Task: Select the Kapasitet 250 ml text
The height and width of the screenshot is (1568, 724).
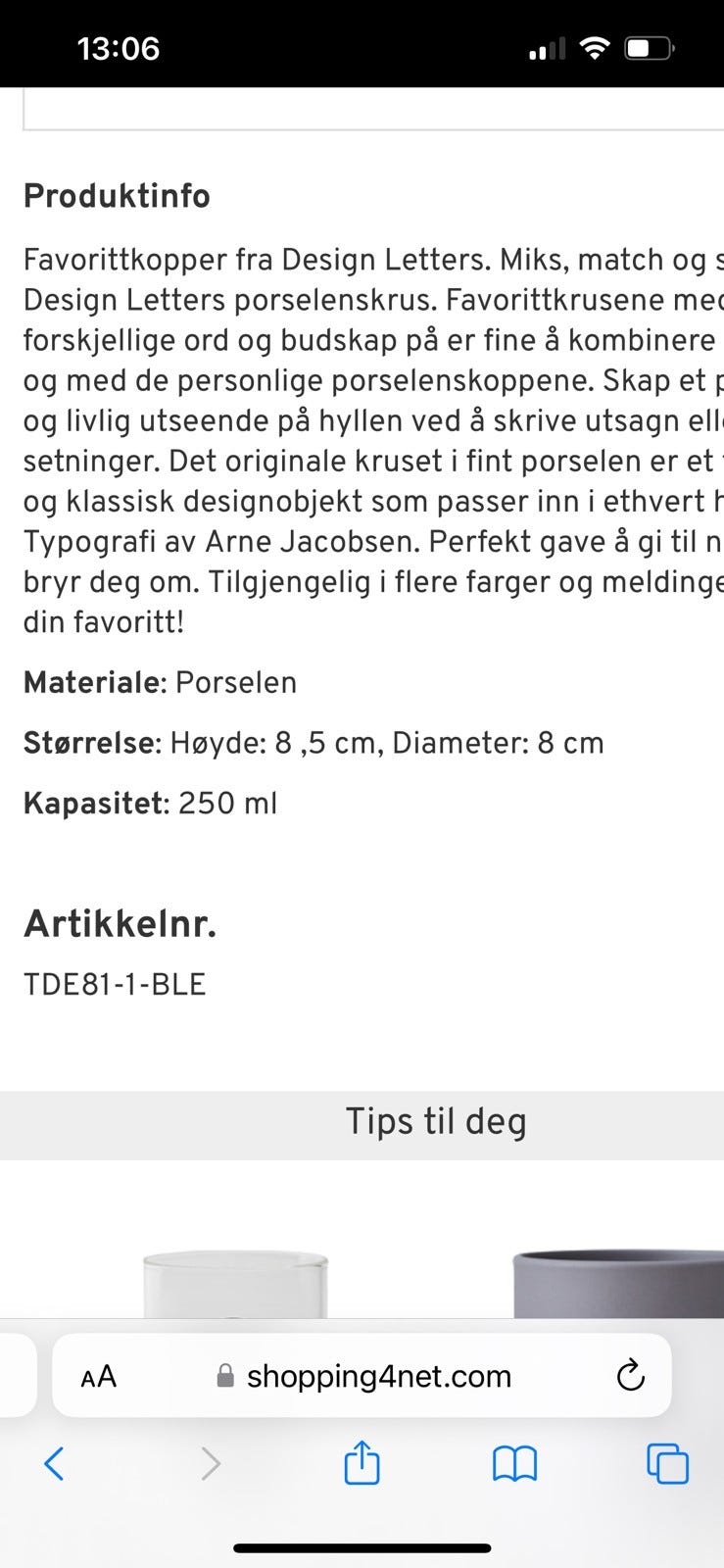Action: [x=151, y=803]
